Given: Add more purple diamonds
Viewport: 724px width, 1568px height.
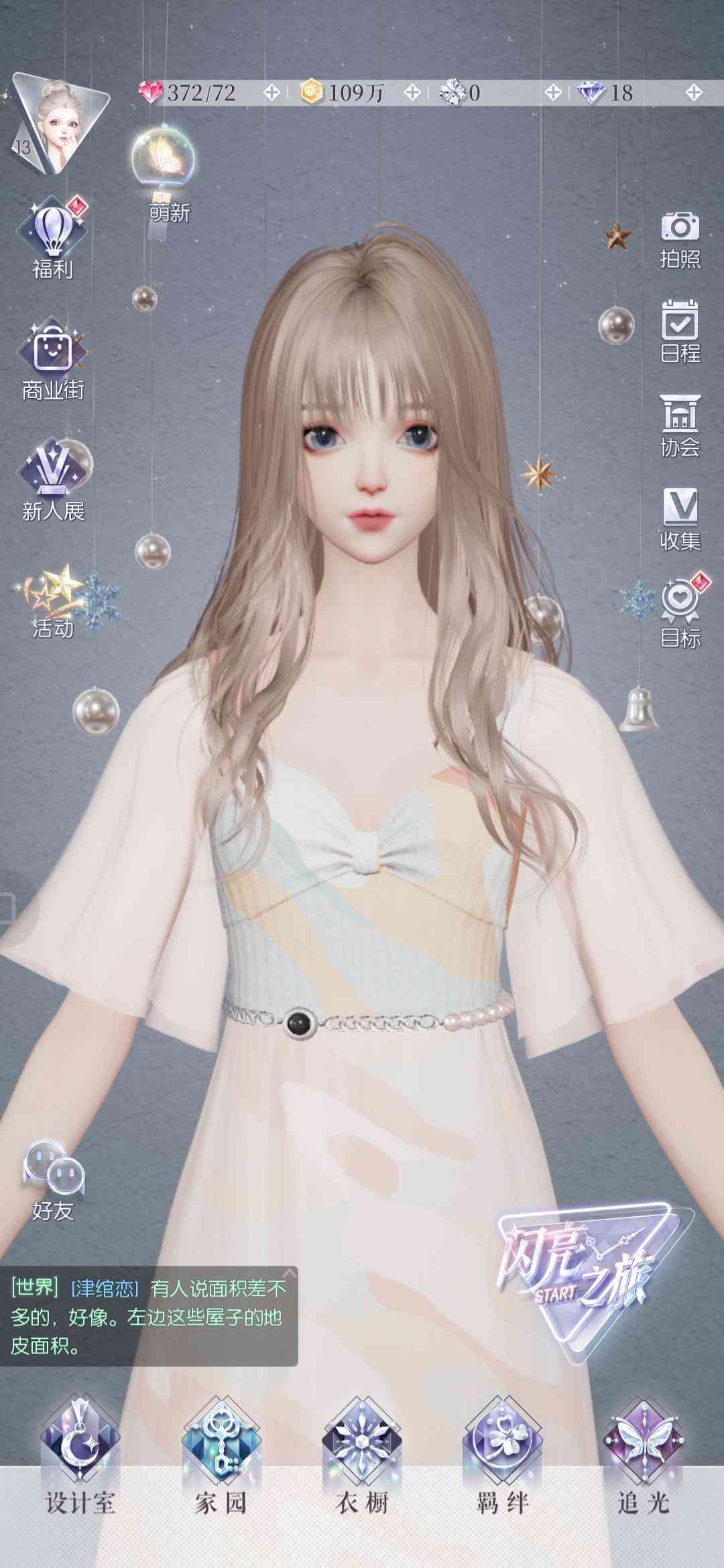Looking at the screenshot, I should pyautogui.click(x=694, y=92).
